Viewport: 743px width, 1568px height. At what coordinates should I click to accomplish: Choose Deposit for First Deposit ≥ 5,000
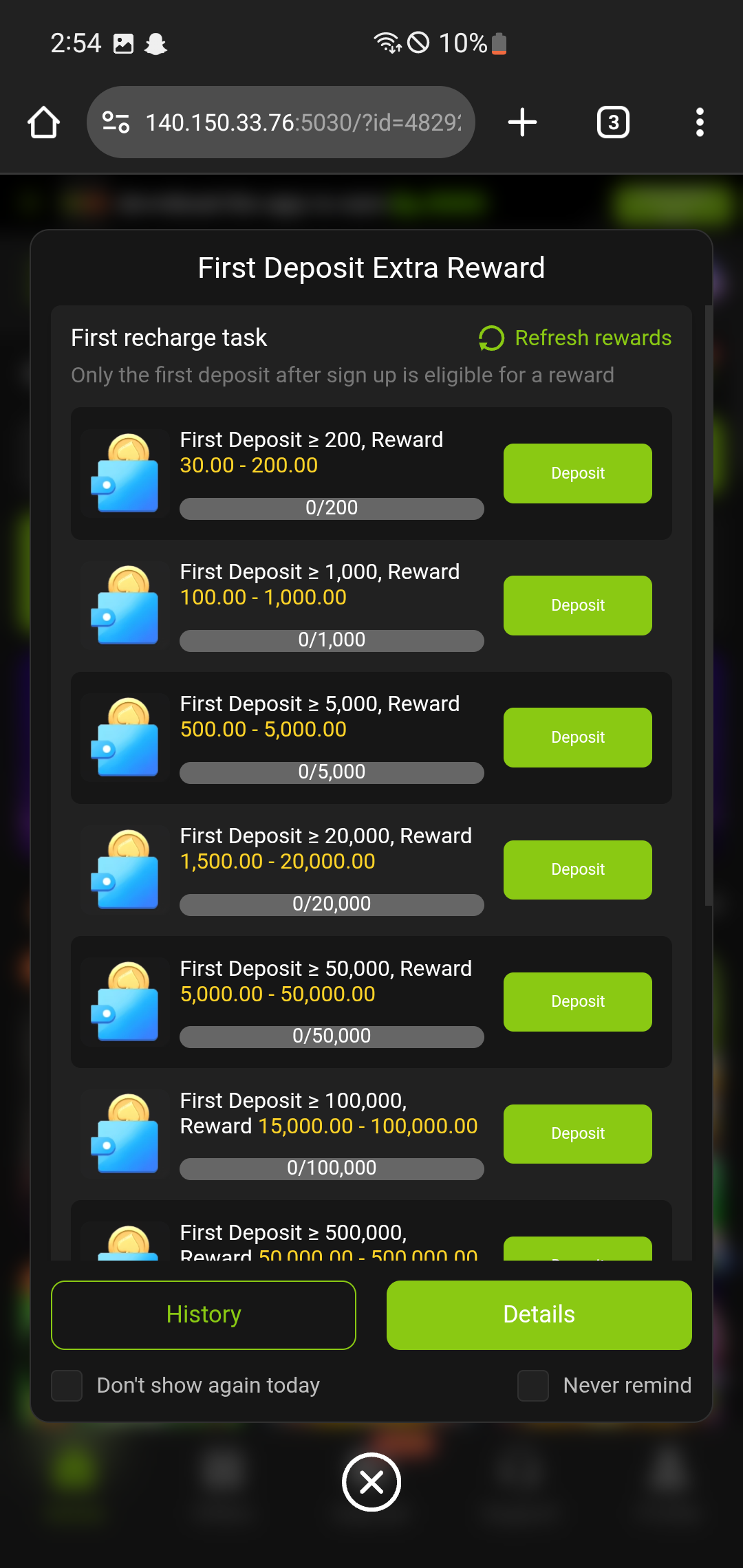click(577, 737)
